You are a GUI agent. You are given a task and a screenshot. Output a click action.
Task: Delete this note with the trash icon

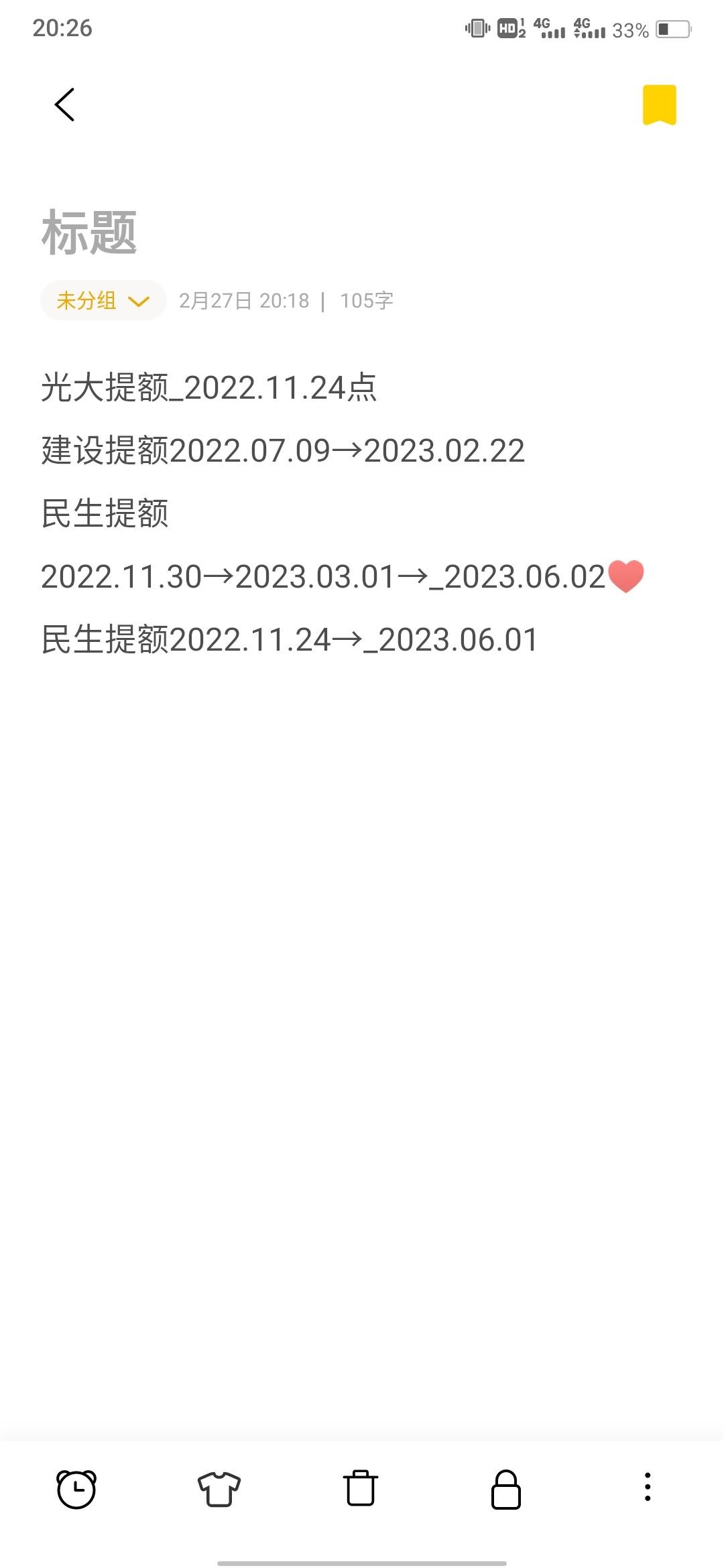click(x=361, y=1488)
